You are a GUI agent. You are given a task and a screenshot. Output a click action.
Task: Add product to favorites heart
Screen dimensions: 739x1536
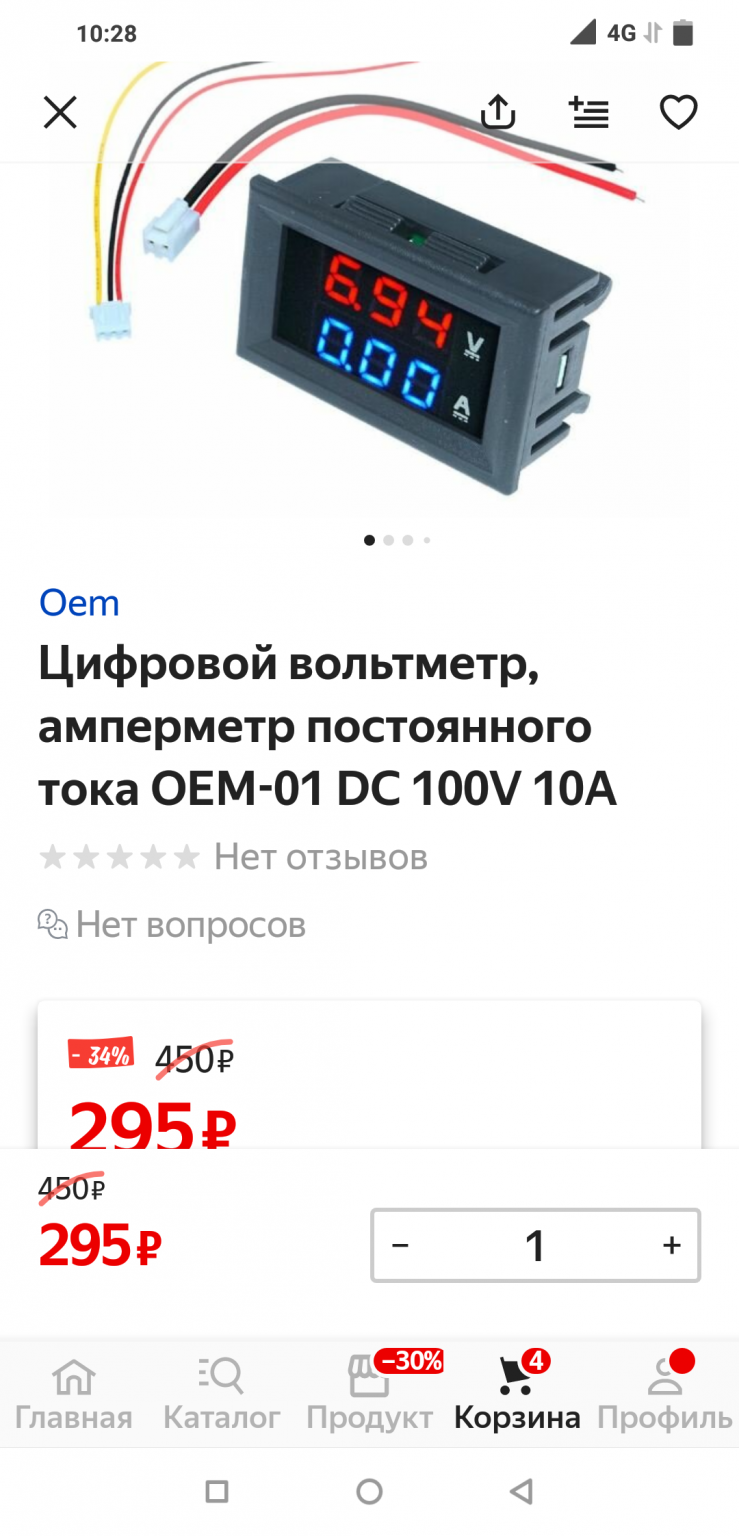pos(678,112)
